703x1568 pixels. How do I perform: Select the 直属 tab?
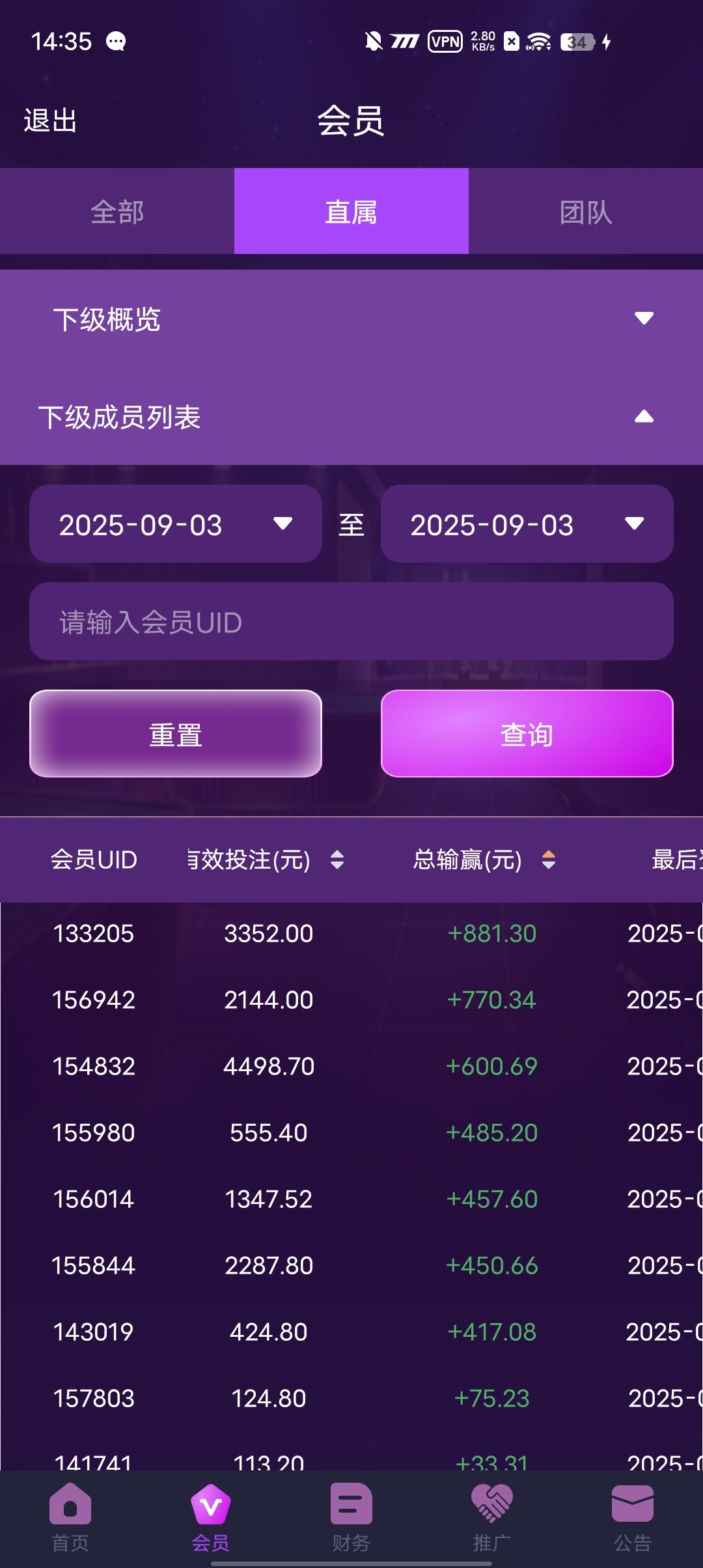click(x=351, y=211)
